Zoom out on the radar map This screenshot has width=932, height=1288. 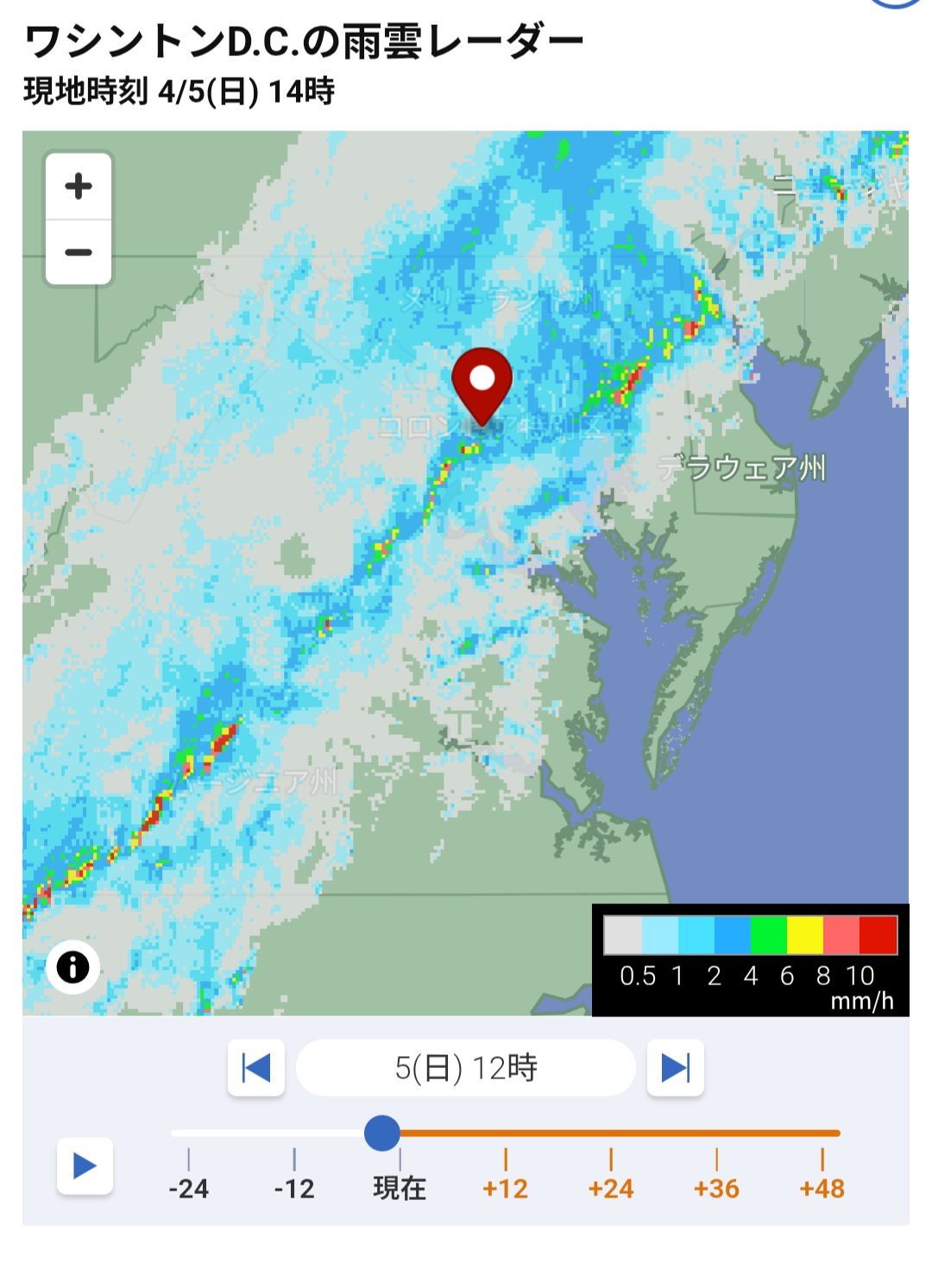tap(79, 253)
